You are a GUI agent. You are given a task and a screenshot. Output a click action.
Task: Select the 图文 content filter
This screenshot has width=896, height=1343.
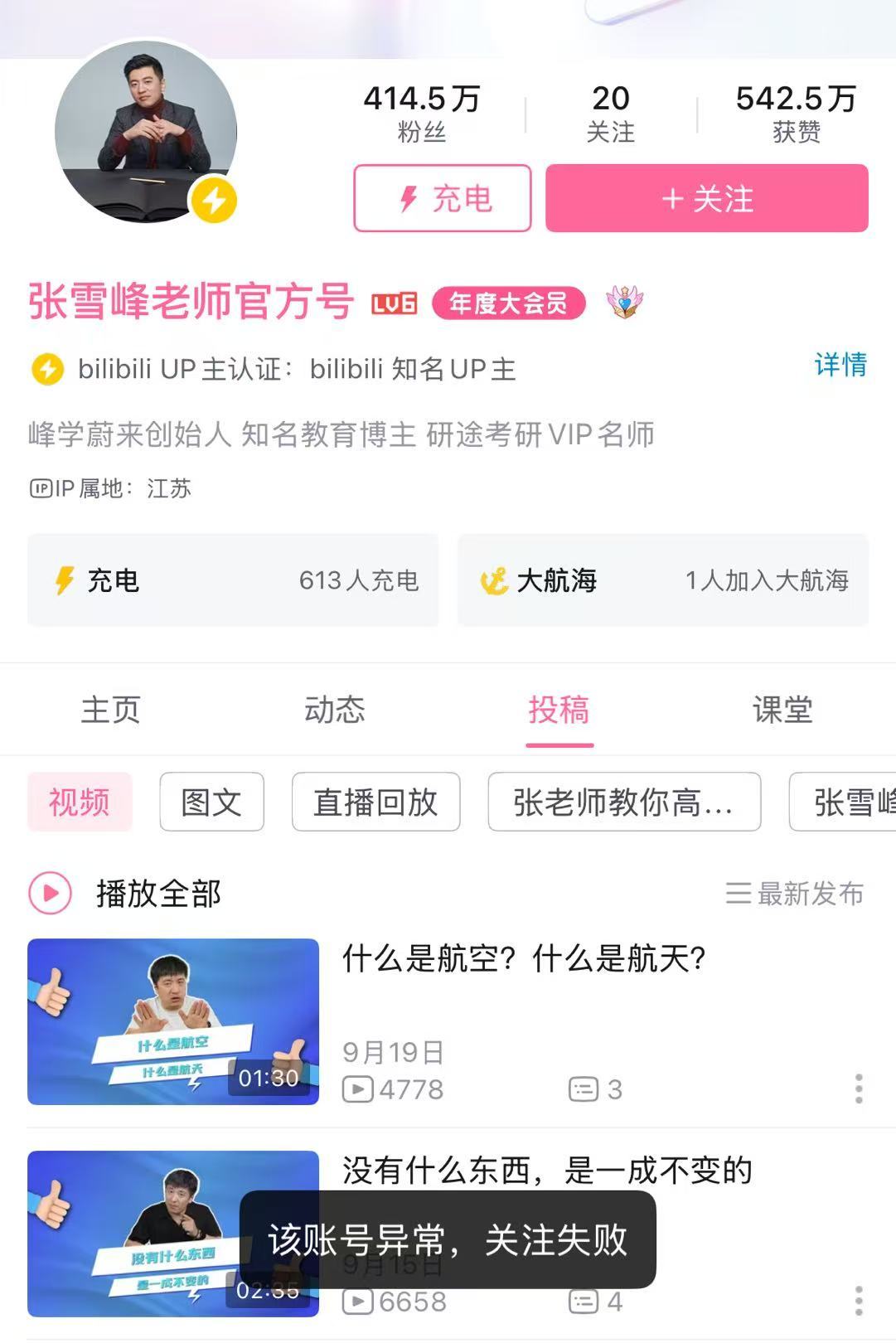click(x=211, y=802)
